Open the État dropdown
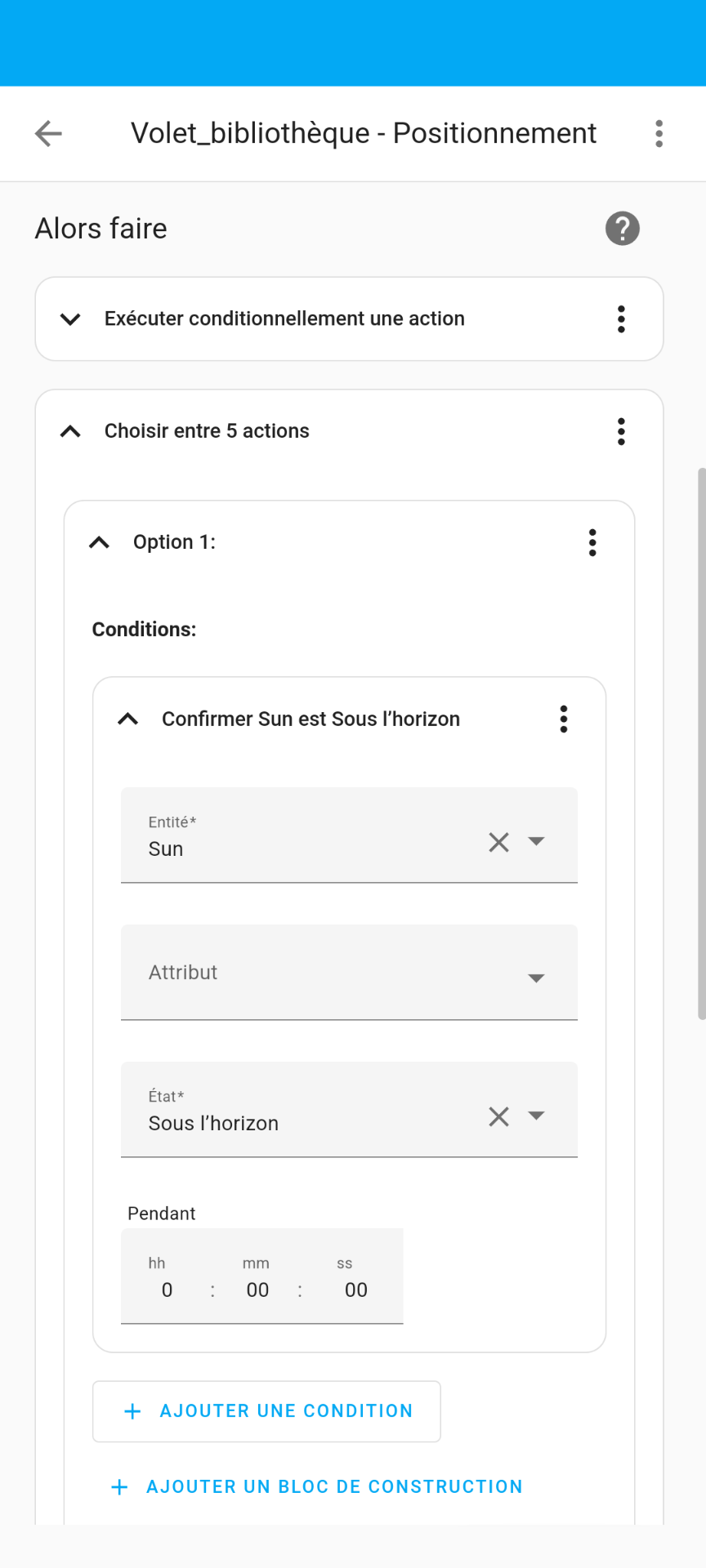The height and width of the screenshot is (1568, 706). (x=536, y=1116)
